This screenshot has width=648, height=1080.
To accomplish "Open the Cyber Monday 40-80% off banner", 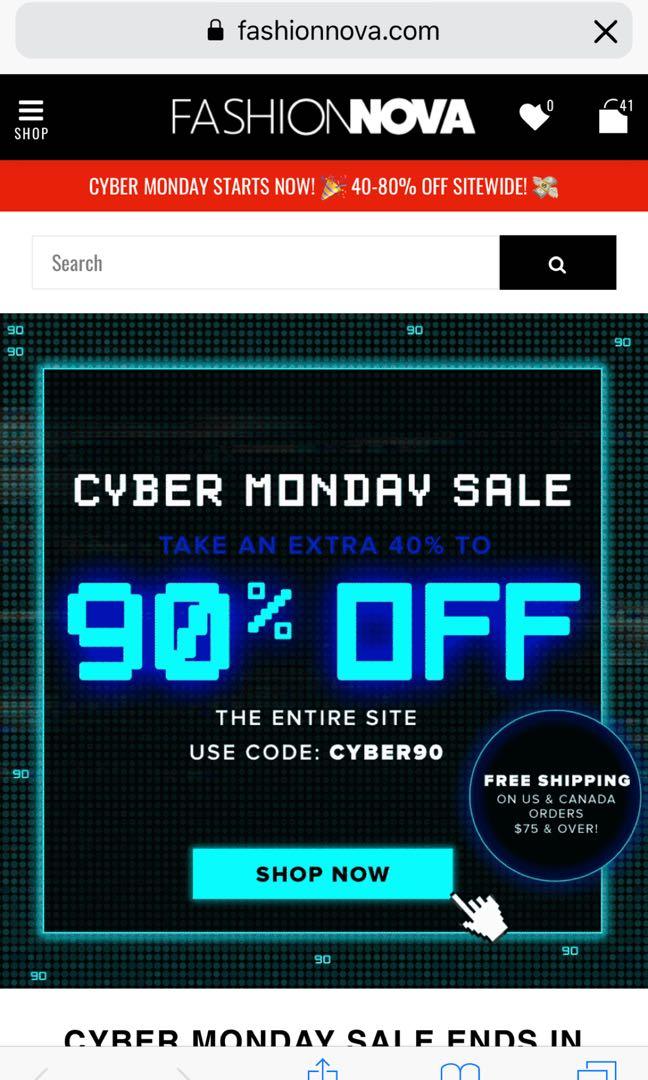I will (x=324, y=186).
